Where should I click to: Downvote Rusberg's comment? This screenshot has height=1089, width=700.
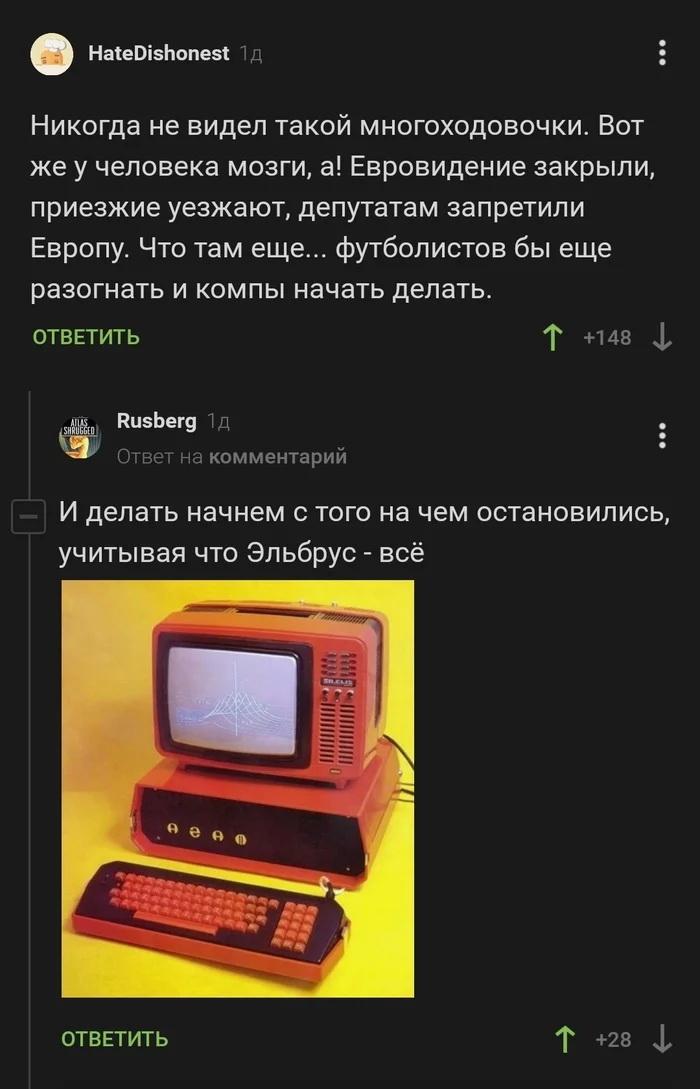tap(662, 1039)
